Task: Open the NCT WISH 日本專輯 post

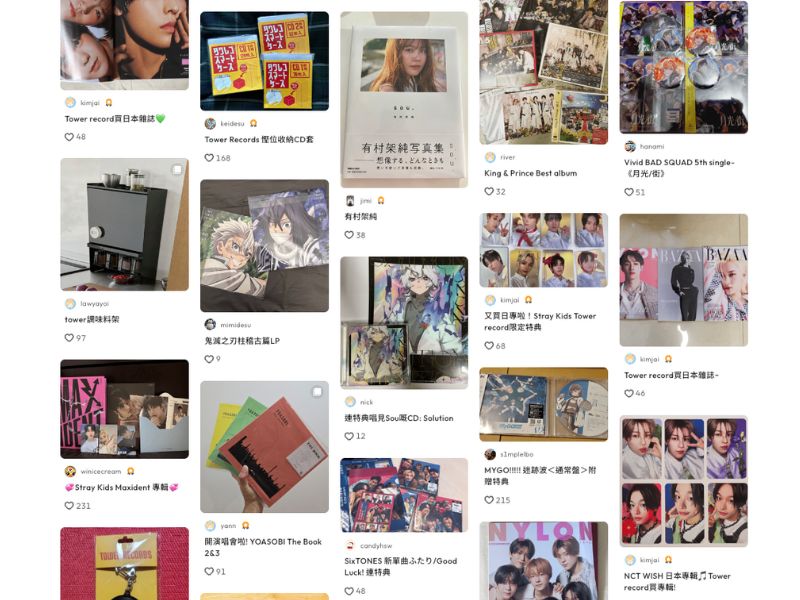Action: [x=683, y=482]
